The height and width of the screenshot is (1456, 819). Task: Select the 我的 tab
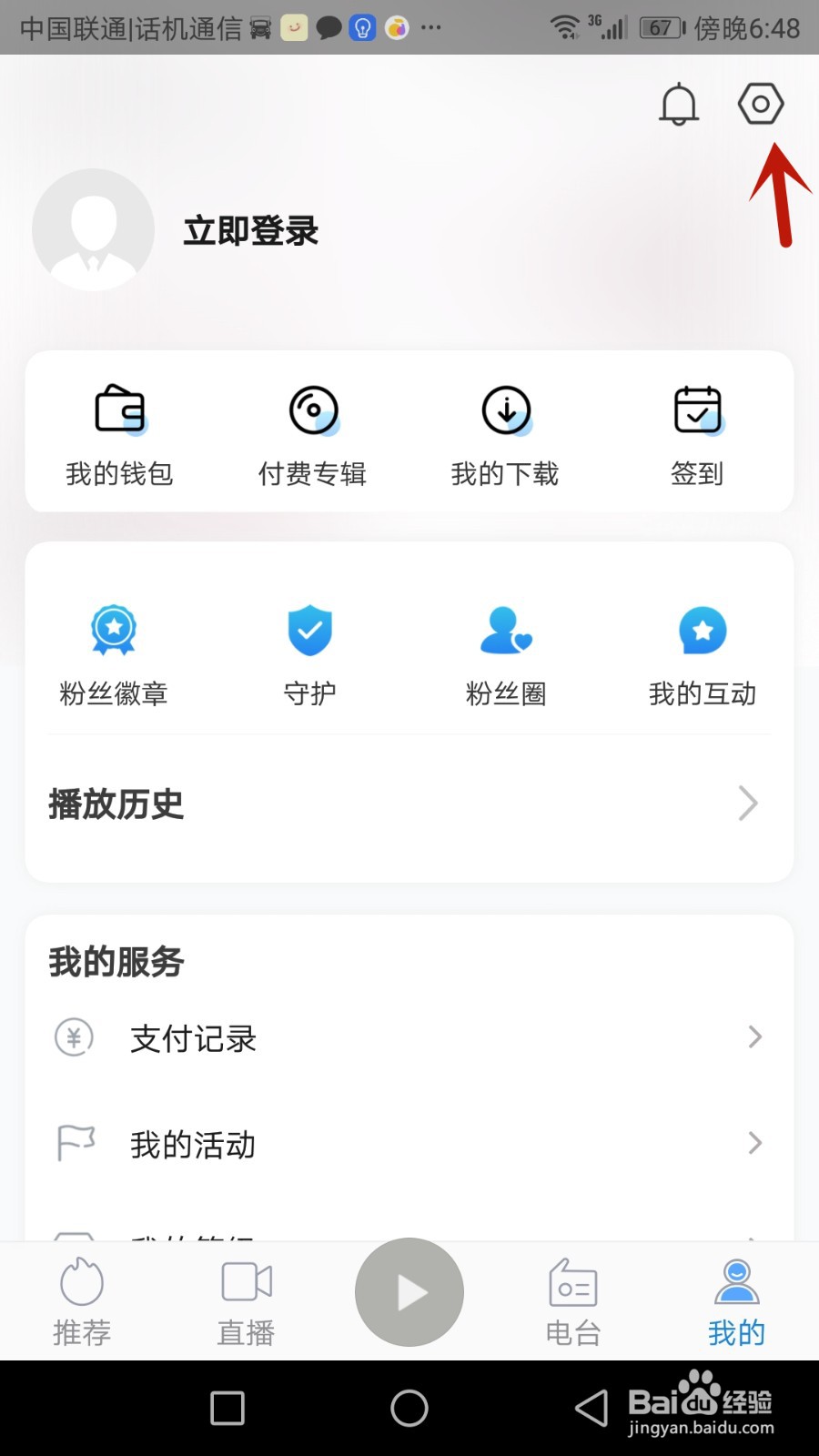tap(737, 1302)
